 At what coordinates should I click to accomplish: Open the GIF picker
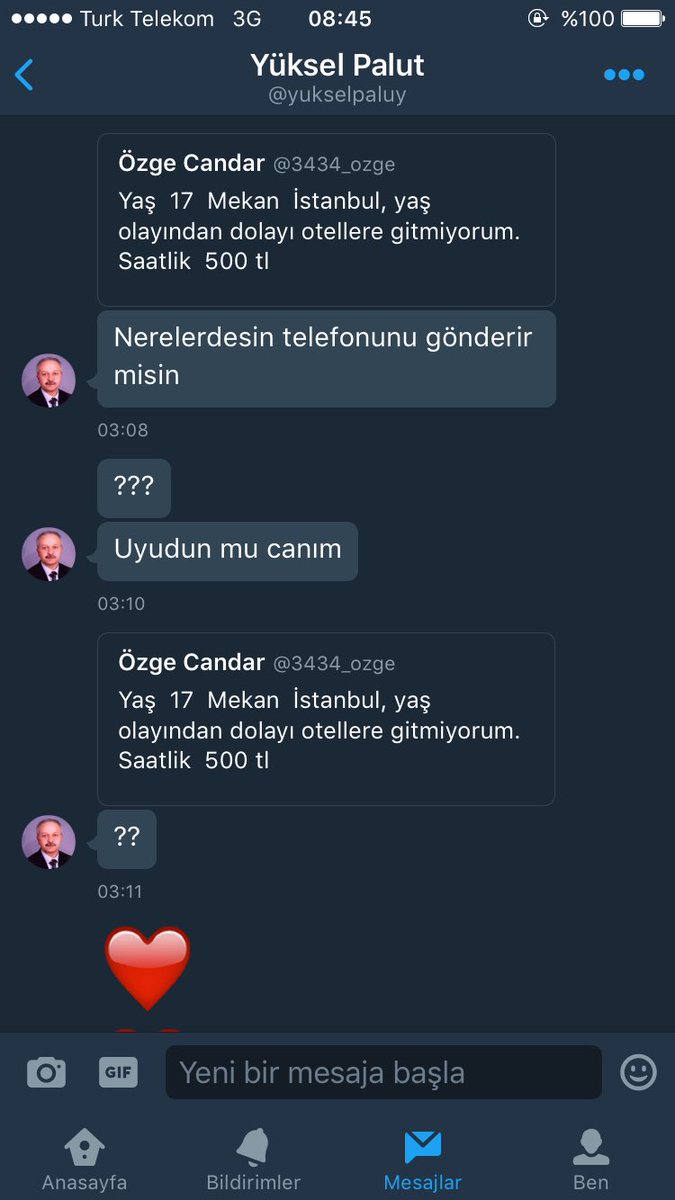point(118,1073)
